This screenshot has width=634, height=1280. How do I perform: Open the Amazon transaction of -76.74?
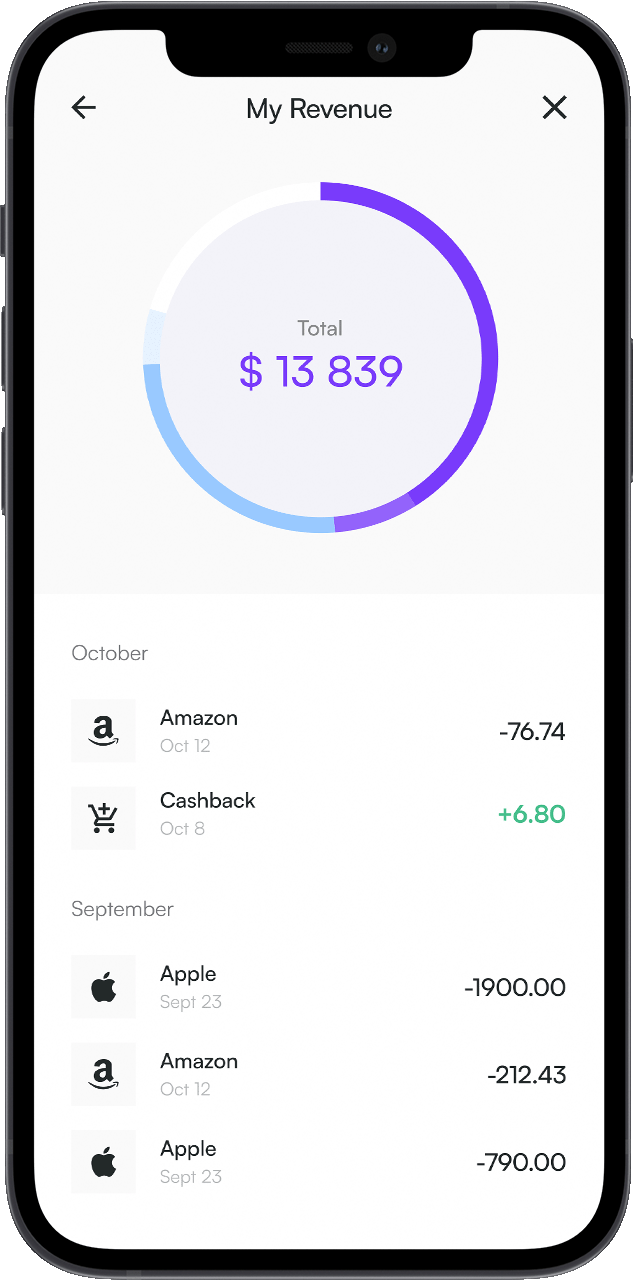coord(318,731)
